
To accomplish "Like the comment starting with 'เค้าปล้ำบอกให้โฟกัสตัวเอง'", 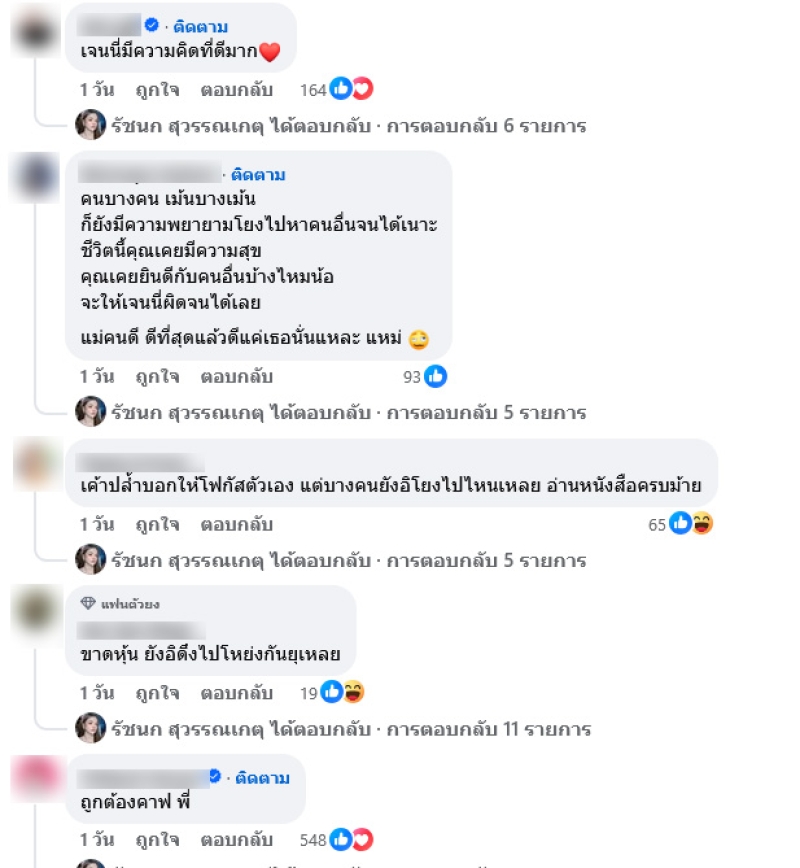I will click(157, 524).
